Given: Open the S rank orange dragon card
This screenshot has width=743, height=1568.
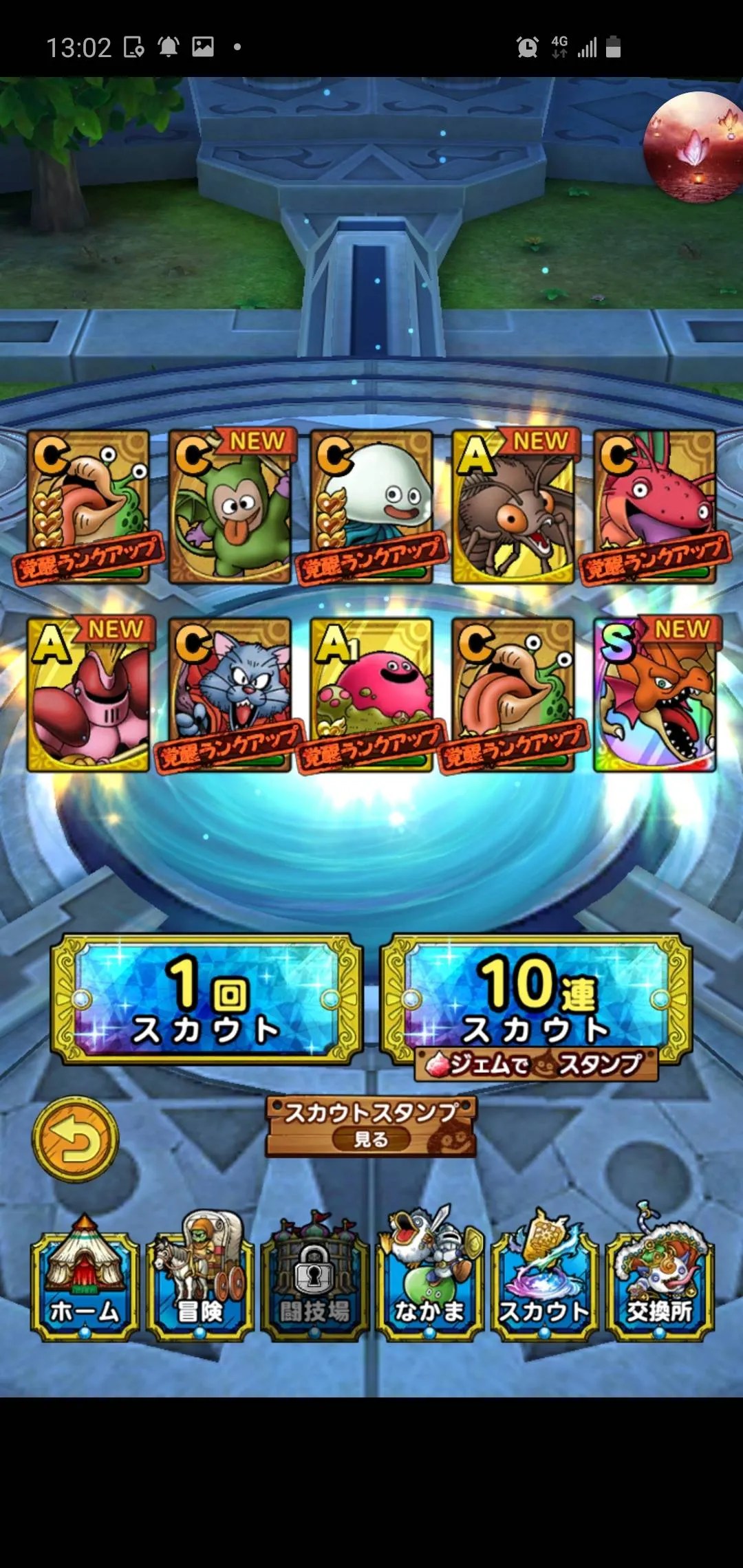Looking at the screenshot, I should [x=655, y=695].
